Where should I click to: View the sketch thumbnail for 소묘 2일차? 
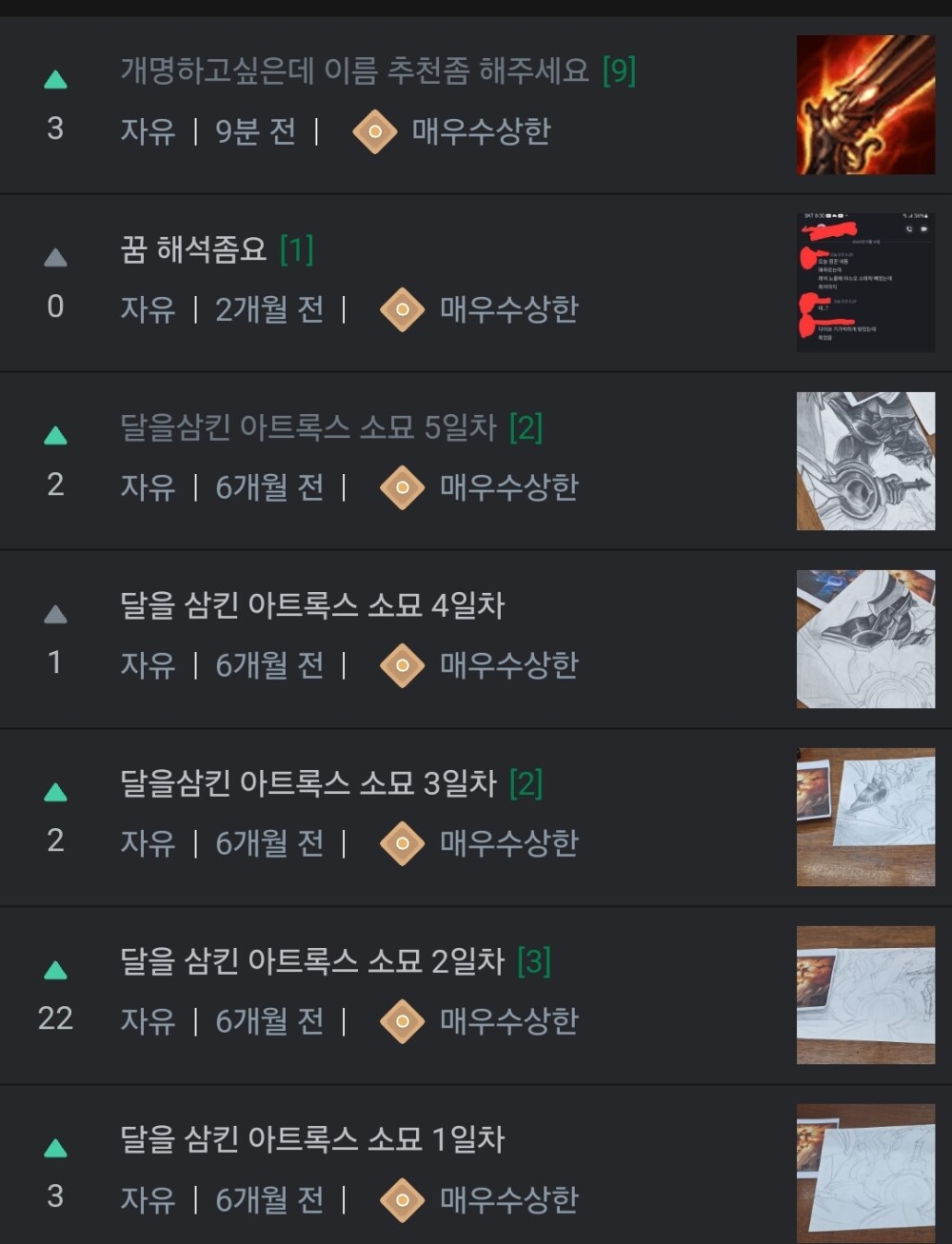pos(865,995)
